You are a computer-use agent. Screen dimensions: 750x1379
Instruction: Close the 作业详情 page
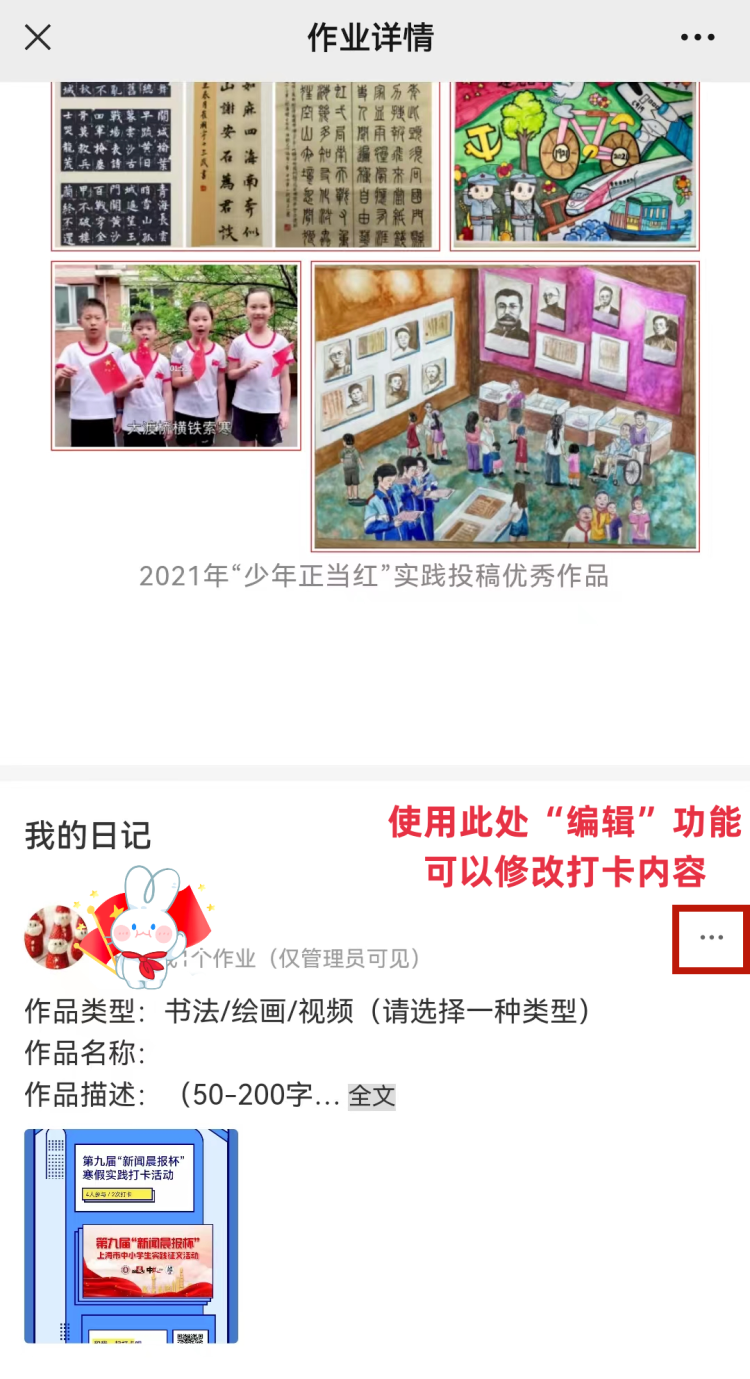38,38
